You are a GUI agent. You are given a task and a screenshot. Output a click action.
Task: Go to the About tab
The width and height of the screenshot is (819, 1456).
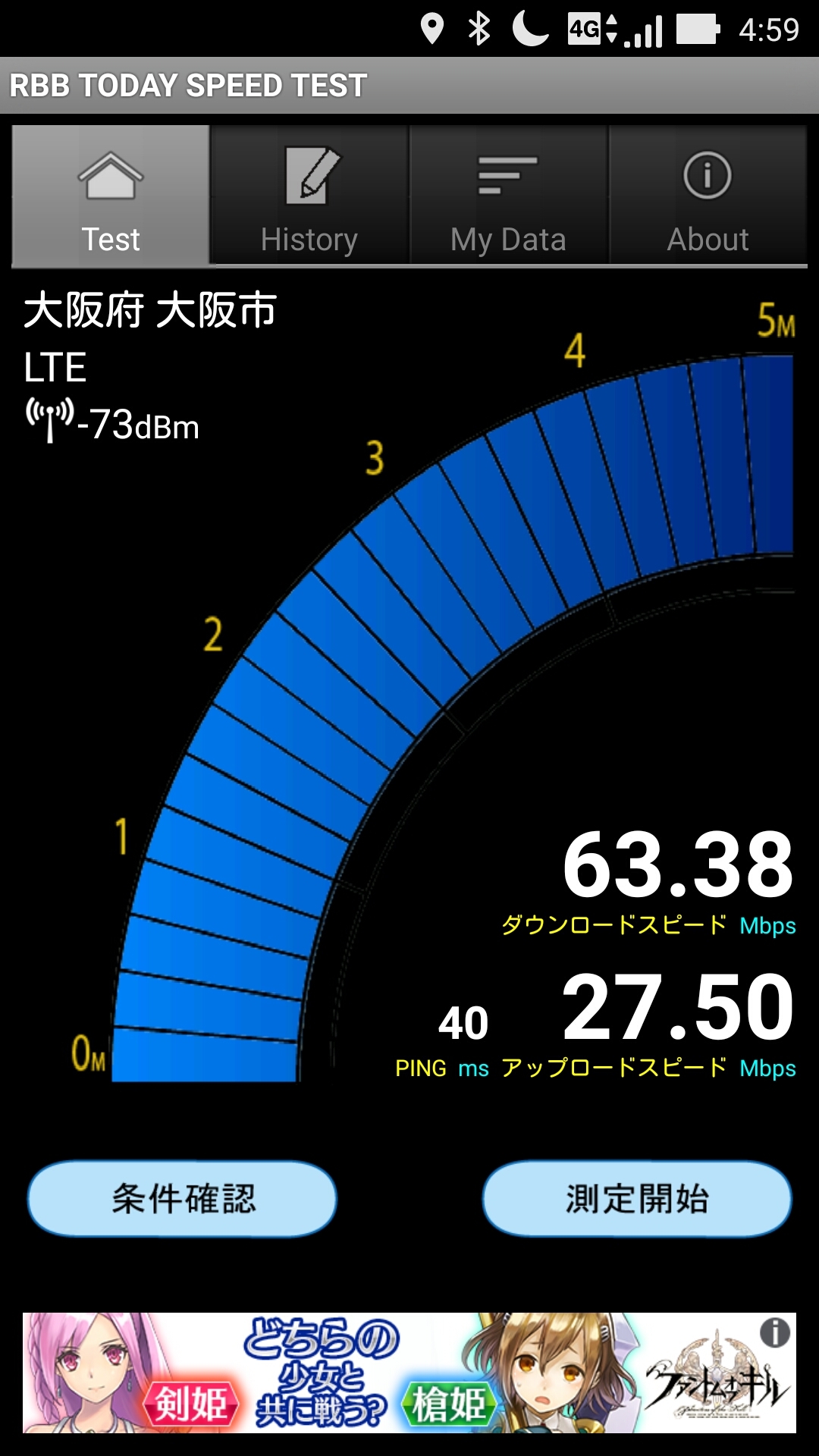point(708,197)
